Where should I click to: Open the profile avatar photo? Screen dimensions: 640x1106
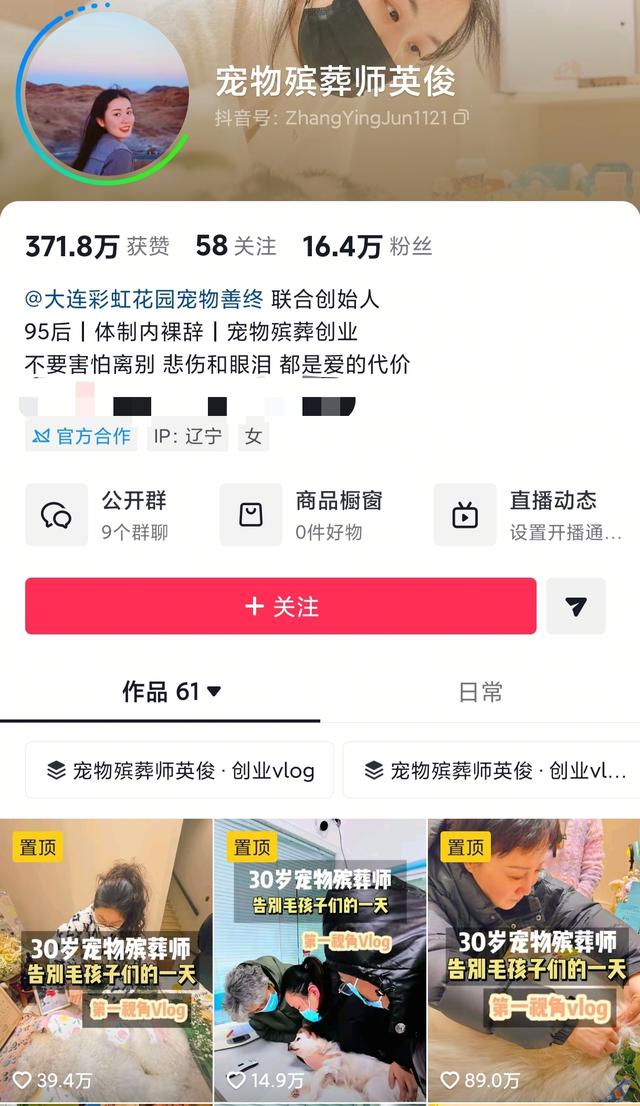(106, 96)
